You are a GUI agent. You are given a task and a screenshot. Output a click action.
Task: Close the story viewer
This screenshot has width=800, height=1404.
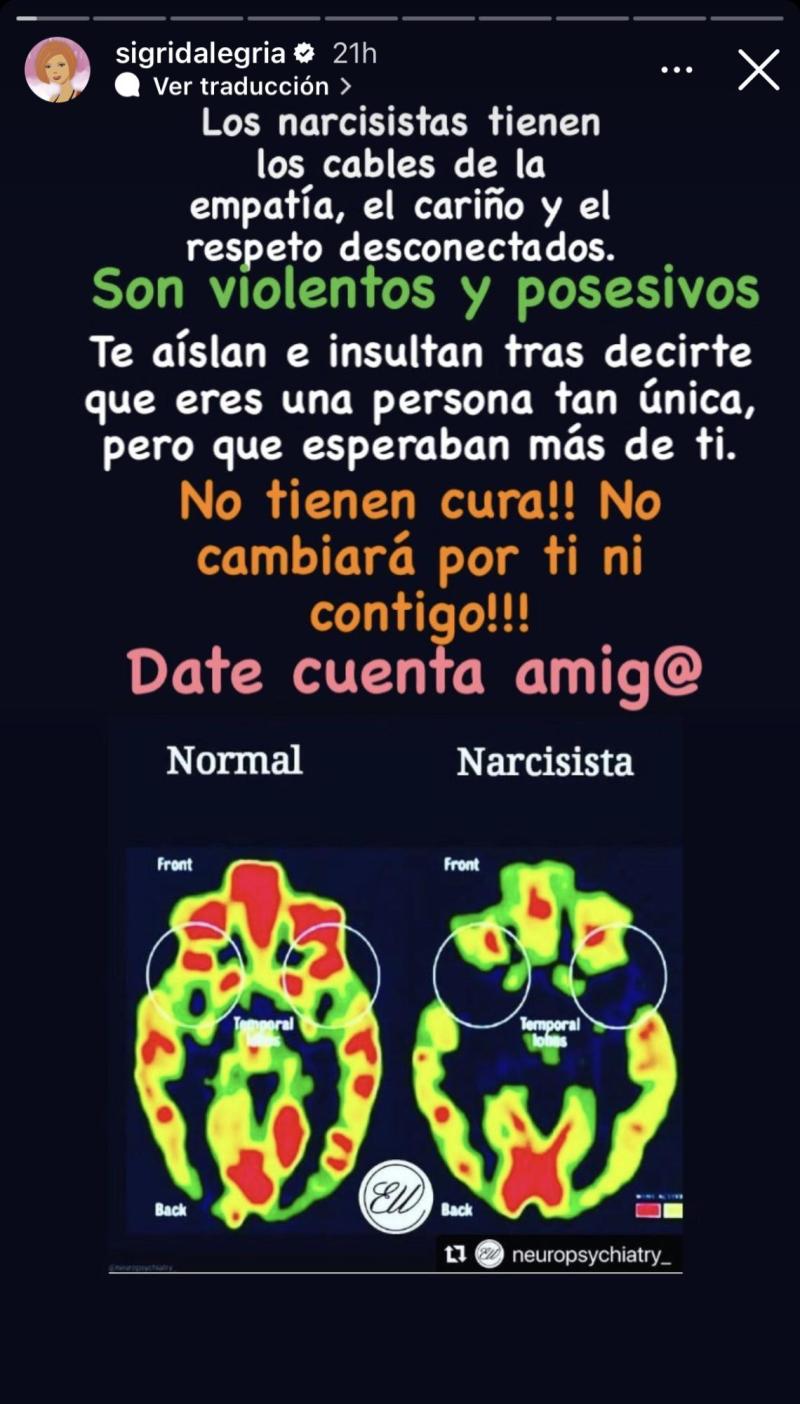coord(758,70)
